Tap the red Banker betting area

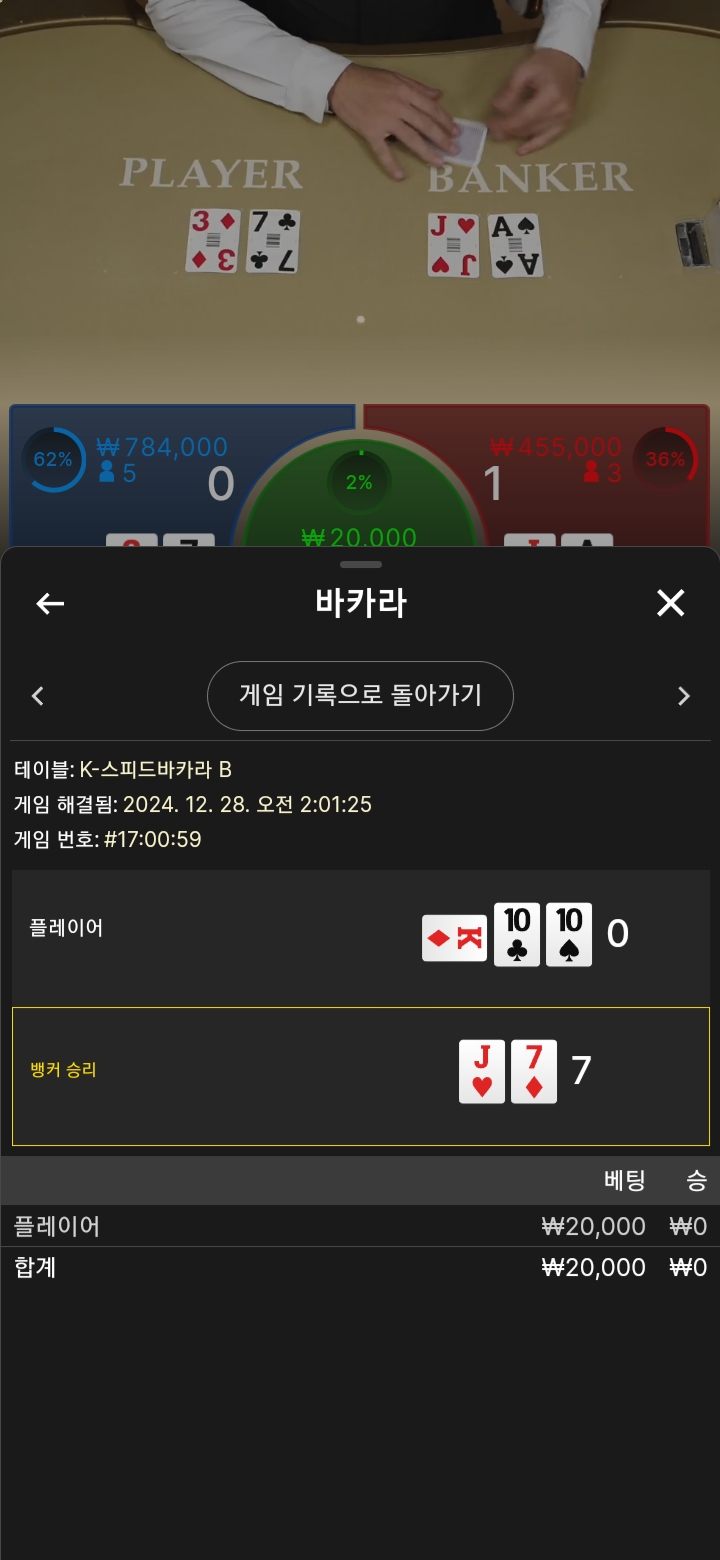click(x=600, y=475)
